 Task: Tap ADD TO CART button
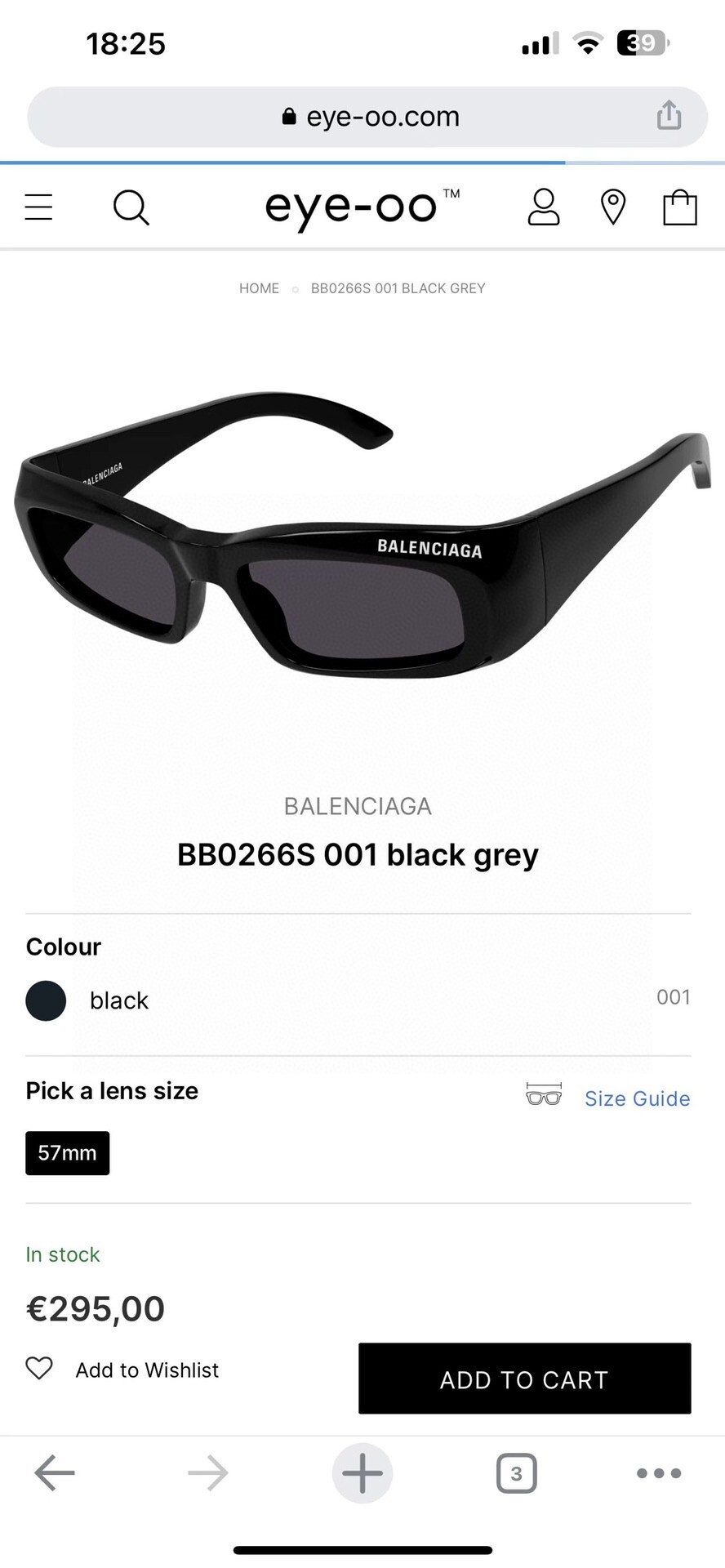click(524, 1379)
